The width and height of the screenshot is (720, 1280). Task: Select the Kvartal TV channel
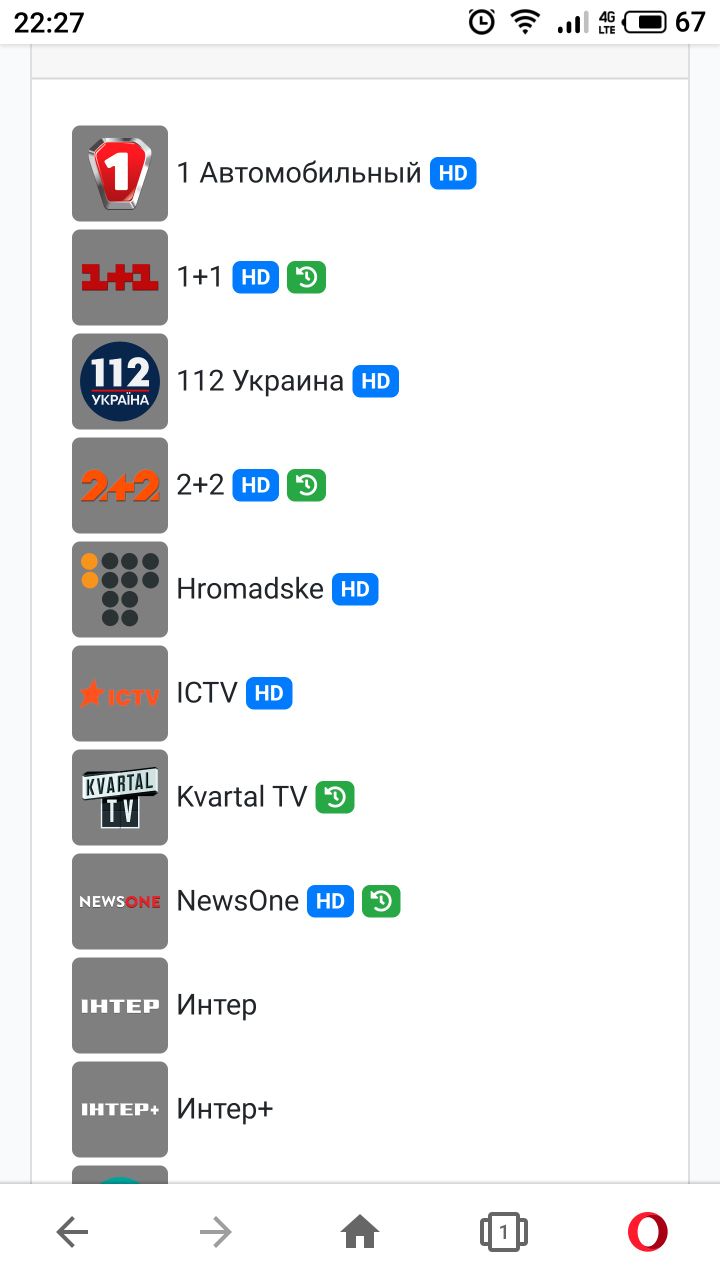pos(241,797)
